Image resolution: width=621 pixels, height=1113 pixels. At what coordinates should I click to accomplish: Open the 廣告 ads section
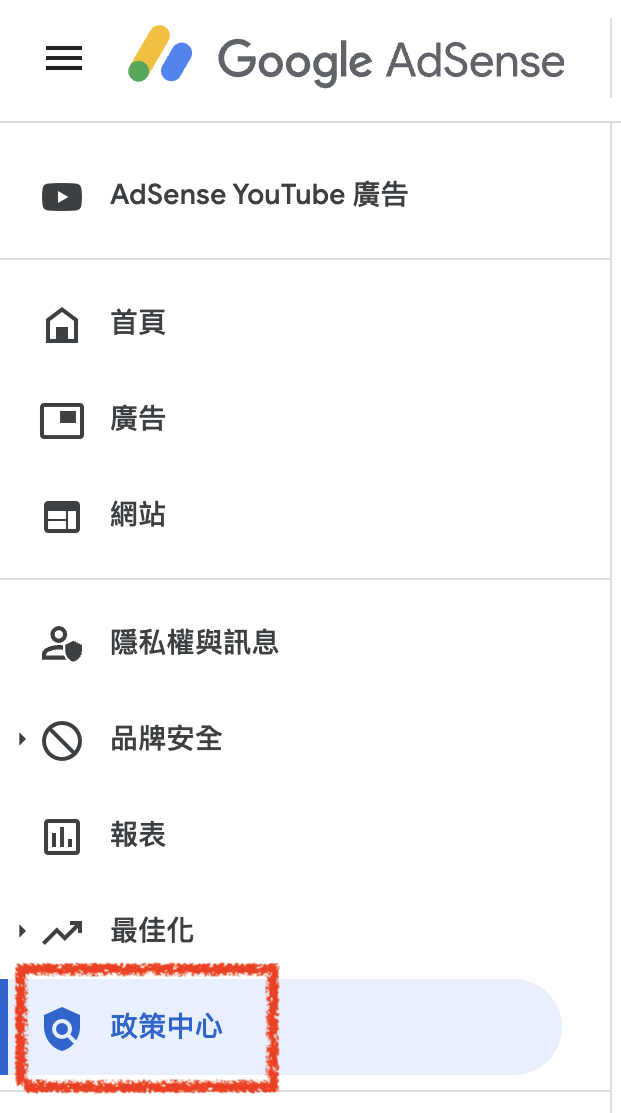coord(138,420)
